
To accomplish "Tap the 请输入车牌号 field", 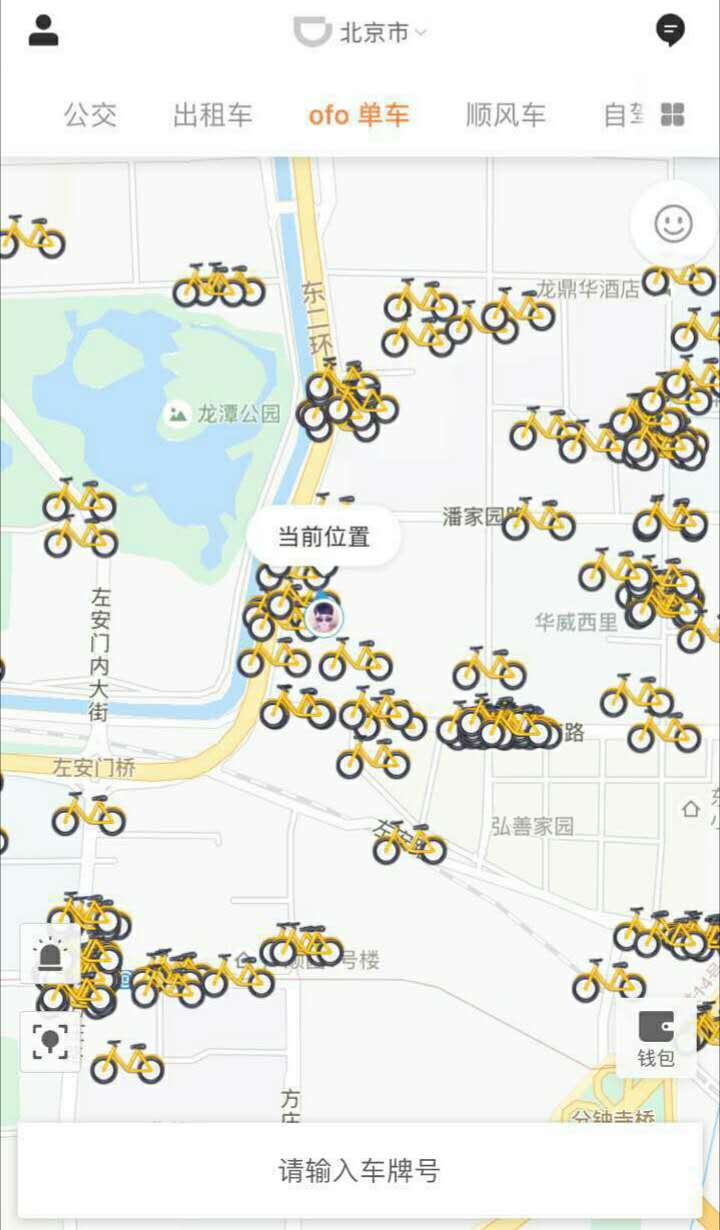I will coord(360,1170).
